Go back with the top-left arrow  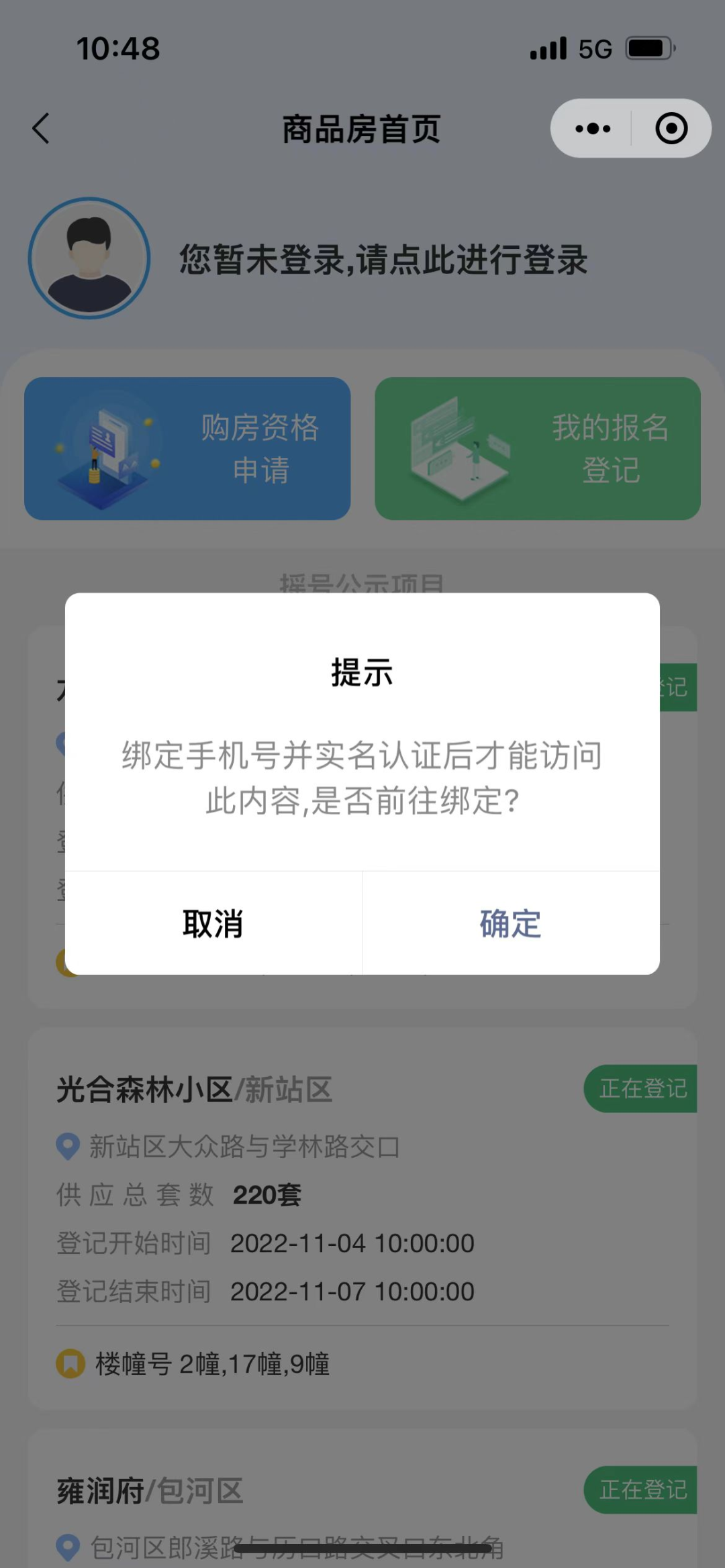pyautogui.click(x=42, y=128)
